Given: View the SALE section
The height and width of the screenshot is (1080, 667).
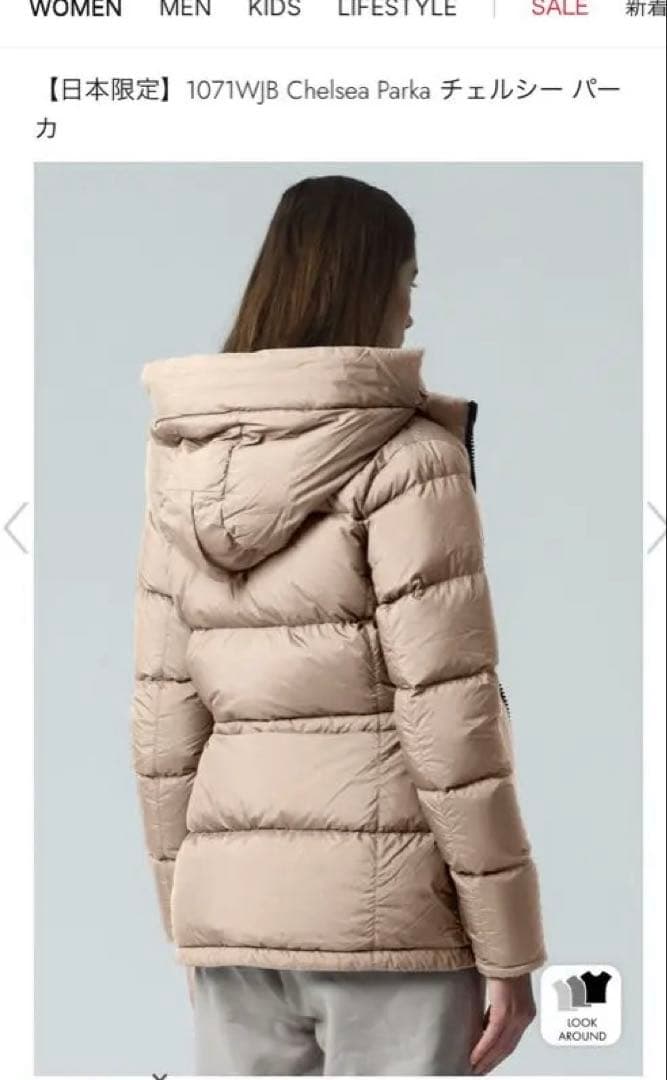Looking at the screenshot, I should (x=559, y=9).
